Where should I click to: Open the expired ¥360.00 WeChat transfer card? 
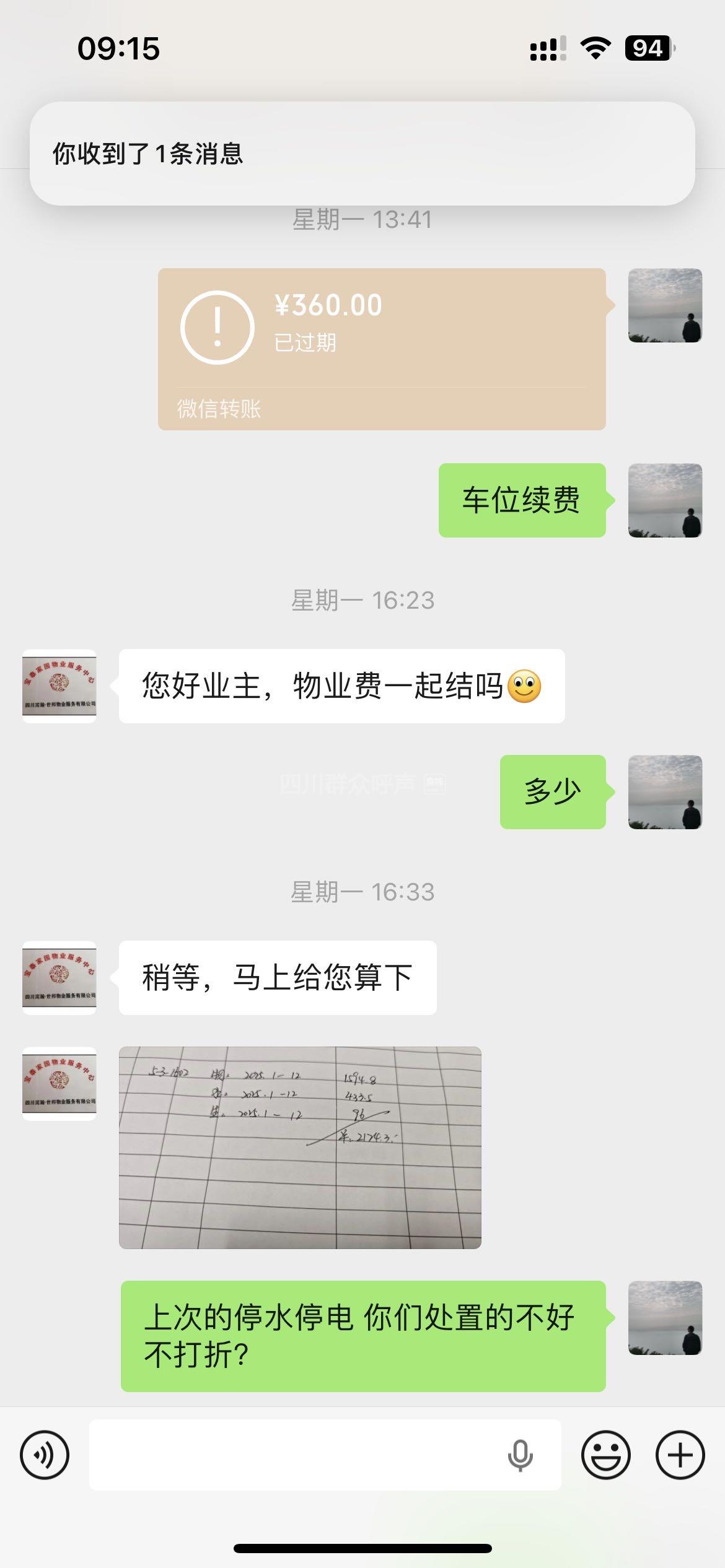[381, 349]
